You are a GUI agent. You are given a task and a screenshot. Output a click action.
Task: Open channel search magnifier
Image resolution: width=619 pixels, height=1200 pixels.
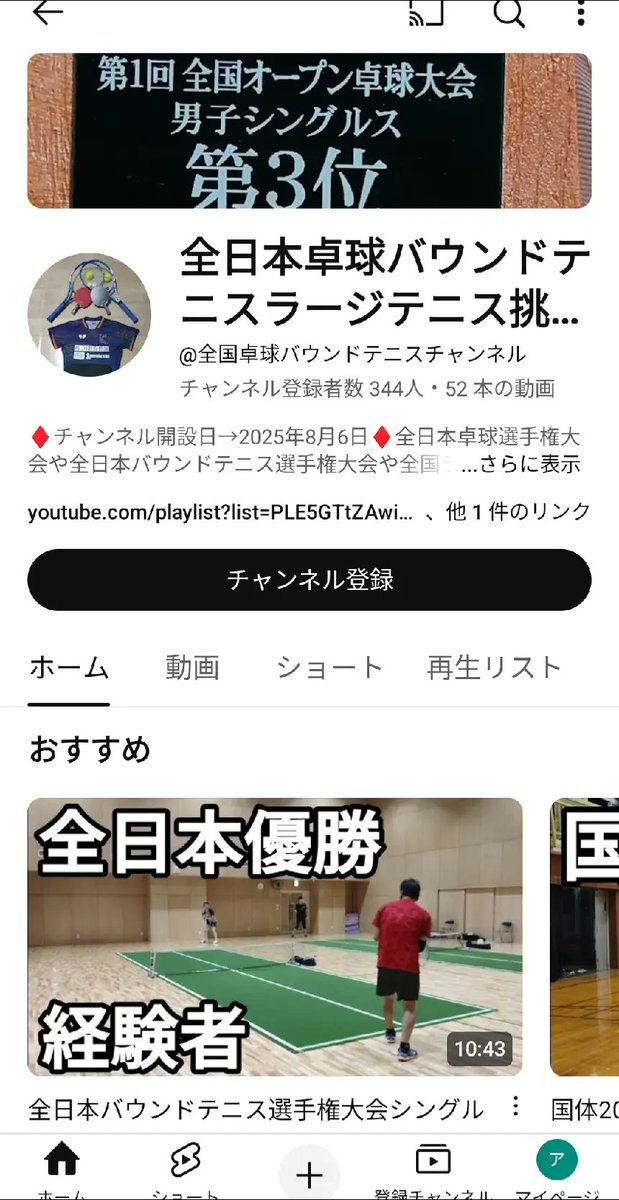click(x=508, y=12)
